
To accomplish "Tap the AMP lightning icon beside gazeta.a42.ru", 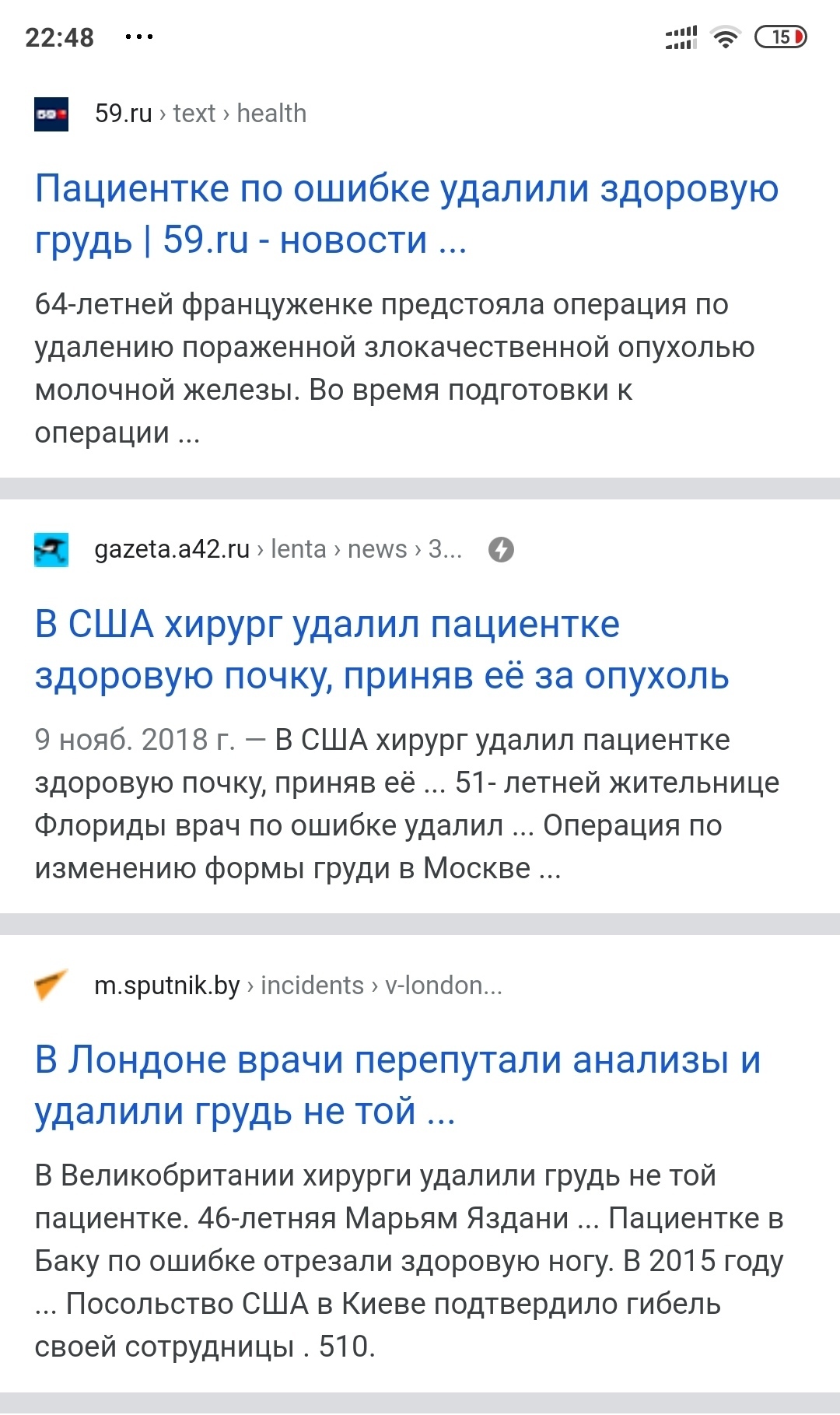I will 501,550.
